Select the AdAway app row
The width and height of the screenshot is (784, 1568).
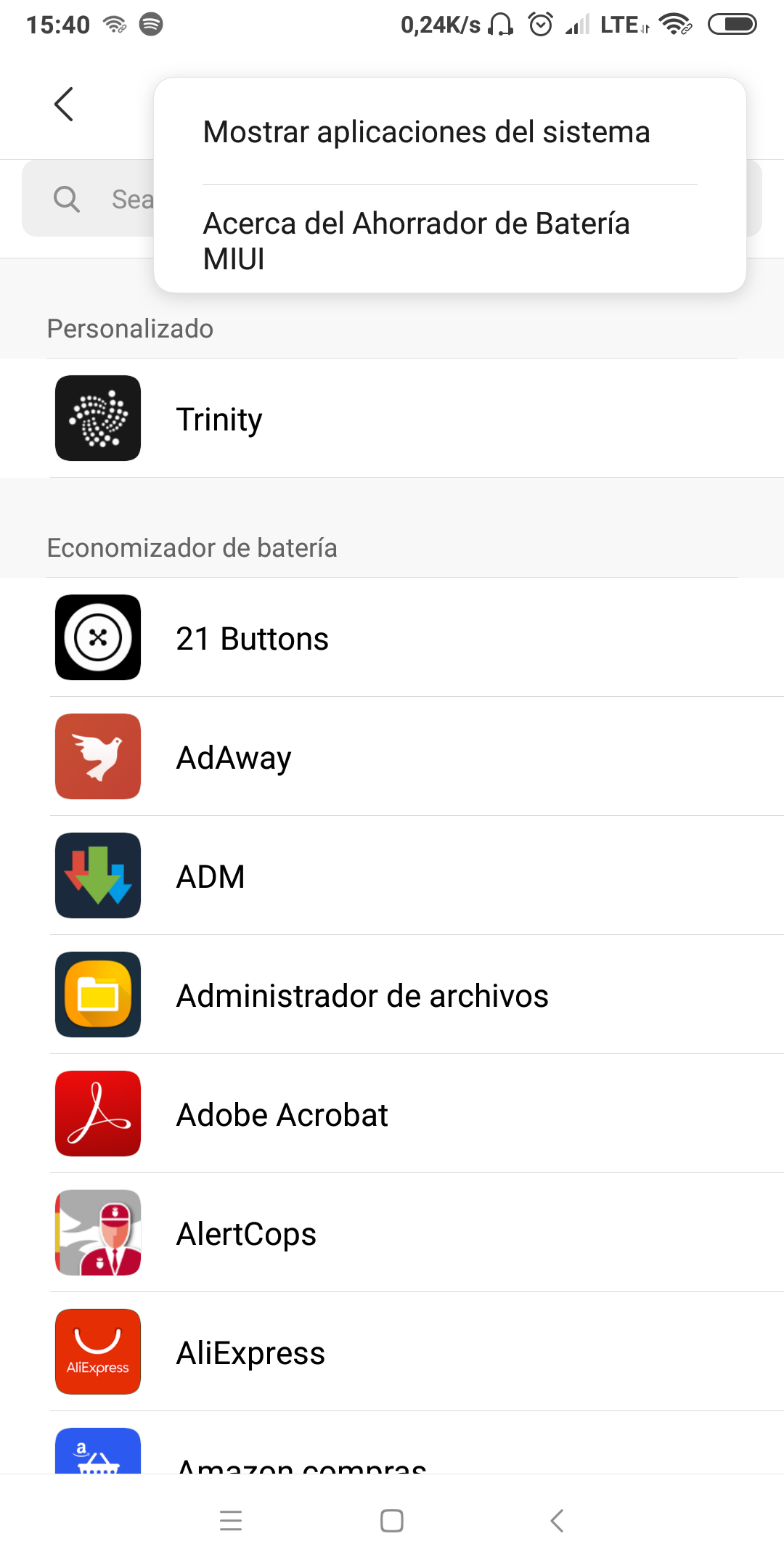pos(392,757)
